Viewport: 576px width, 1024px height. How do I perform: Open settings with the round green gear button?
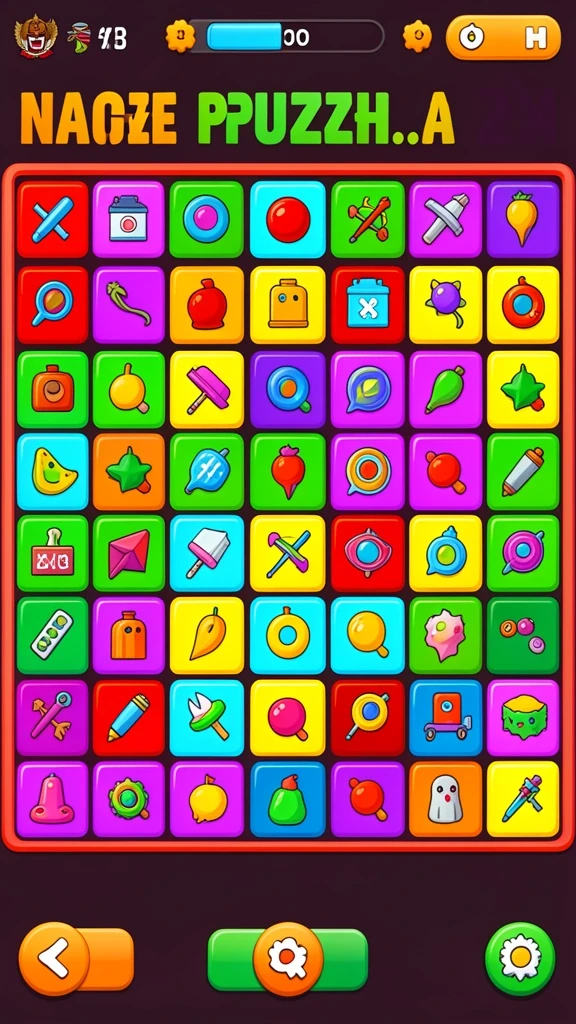click(520, 959)
